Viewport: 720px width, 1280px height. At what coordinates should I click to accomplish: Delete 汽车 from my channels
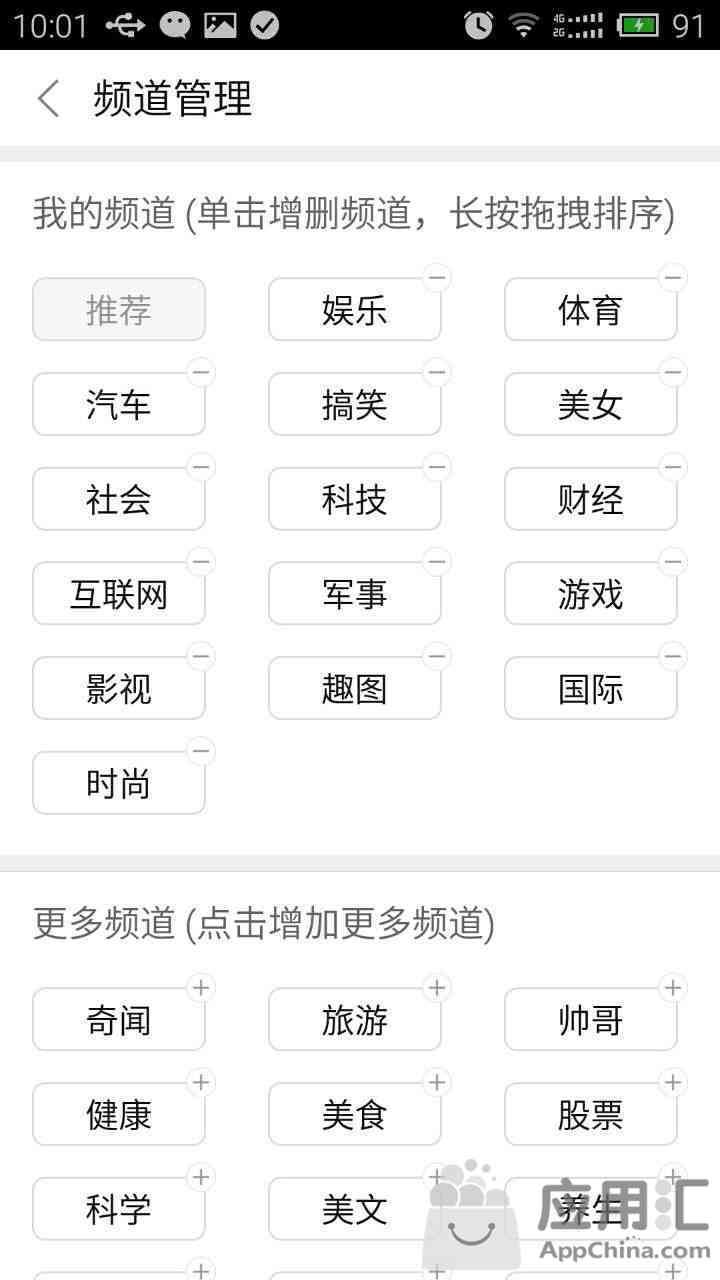tap(201, 373)
